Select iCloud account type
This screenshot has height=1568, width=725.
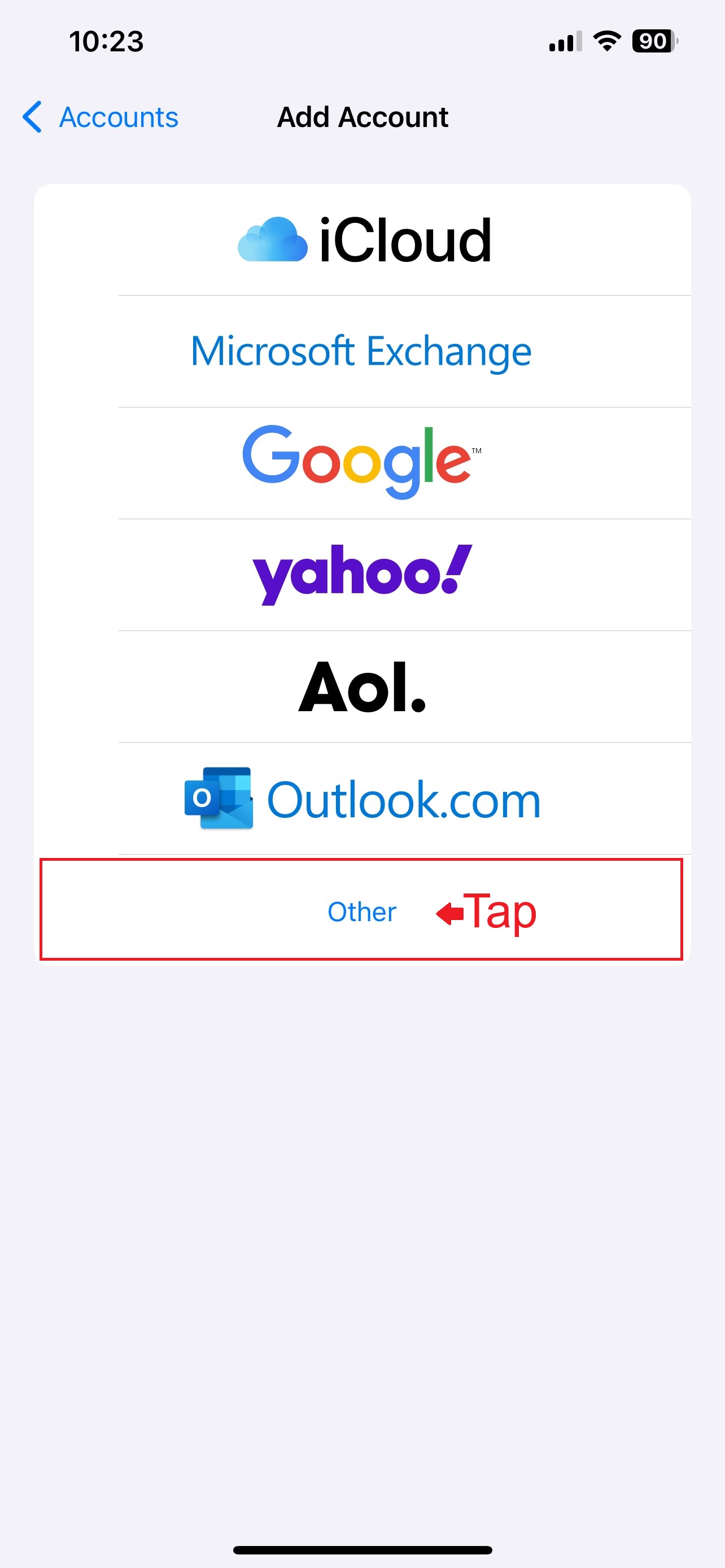tap(363, 240)
